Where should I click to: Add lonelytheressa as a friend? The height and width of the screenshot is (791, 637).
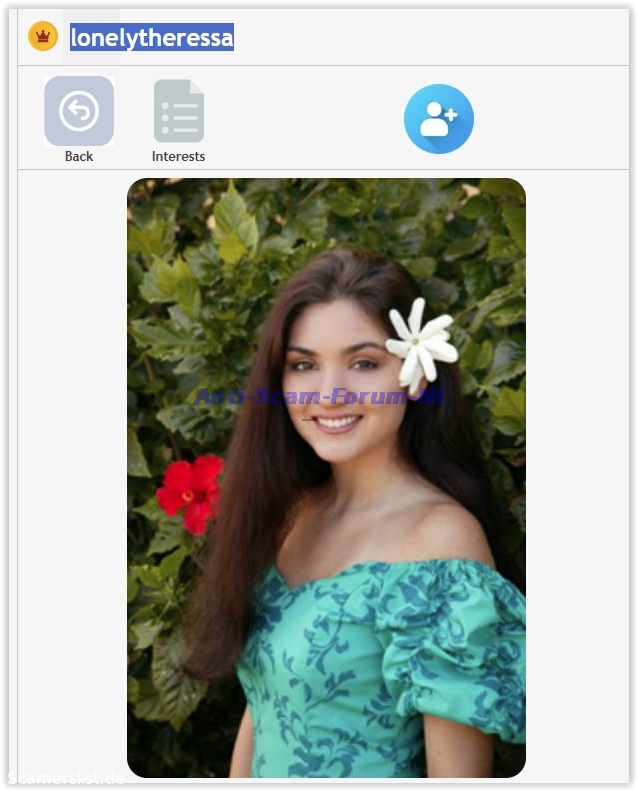click(438, 119)
